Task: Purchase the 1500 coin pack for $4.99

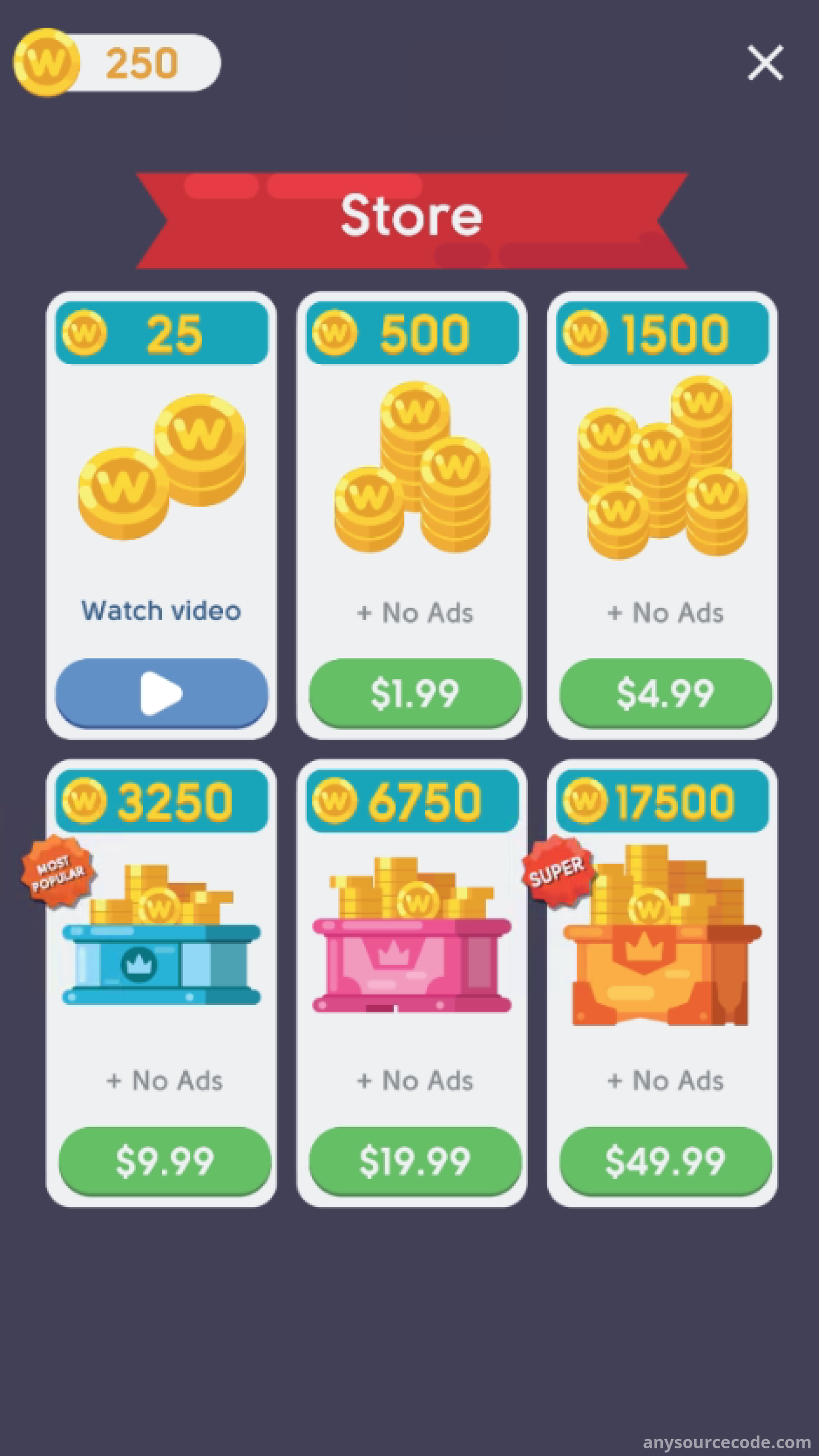Action: click(x=665, y=693)
